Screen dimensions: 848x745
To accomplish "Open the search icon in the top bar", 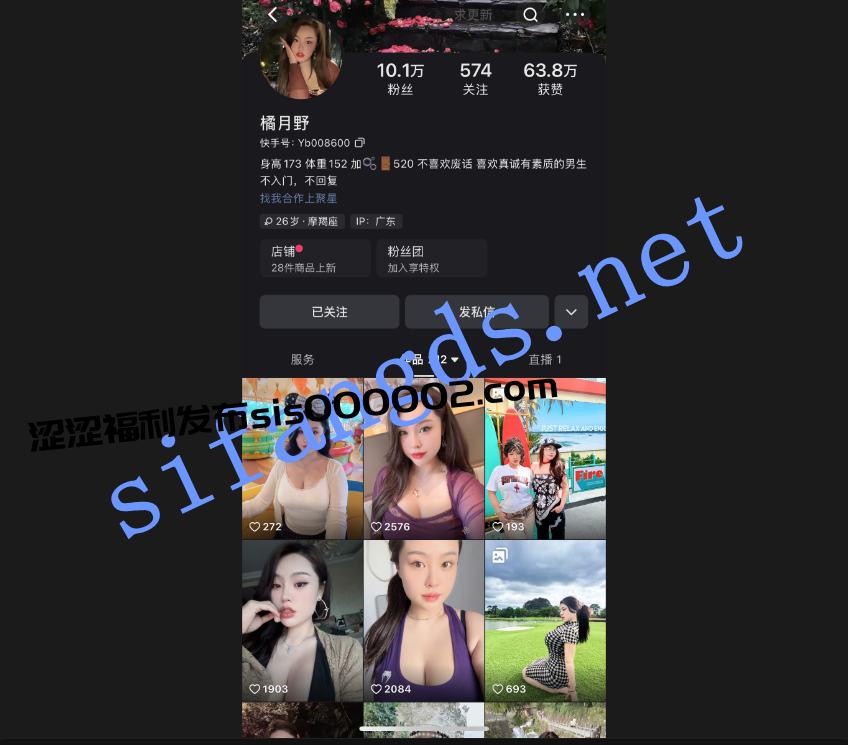I will [x=530, y=15].
